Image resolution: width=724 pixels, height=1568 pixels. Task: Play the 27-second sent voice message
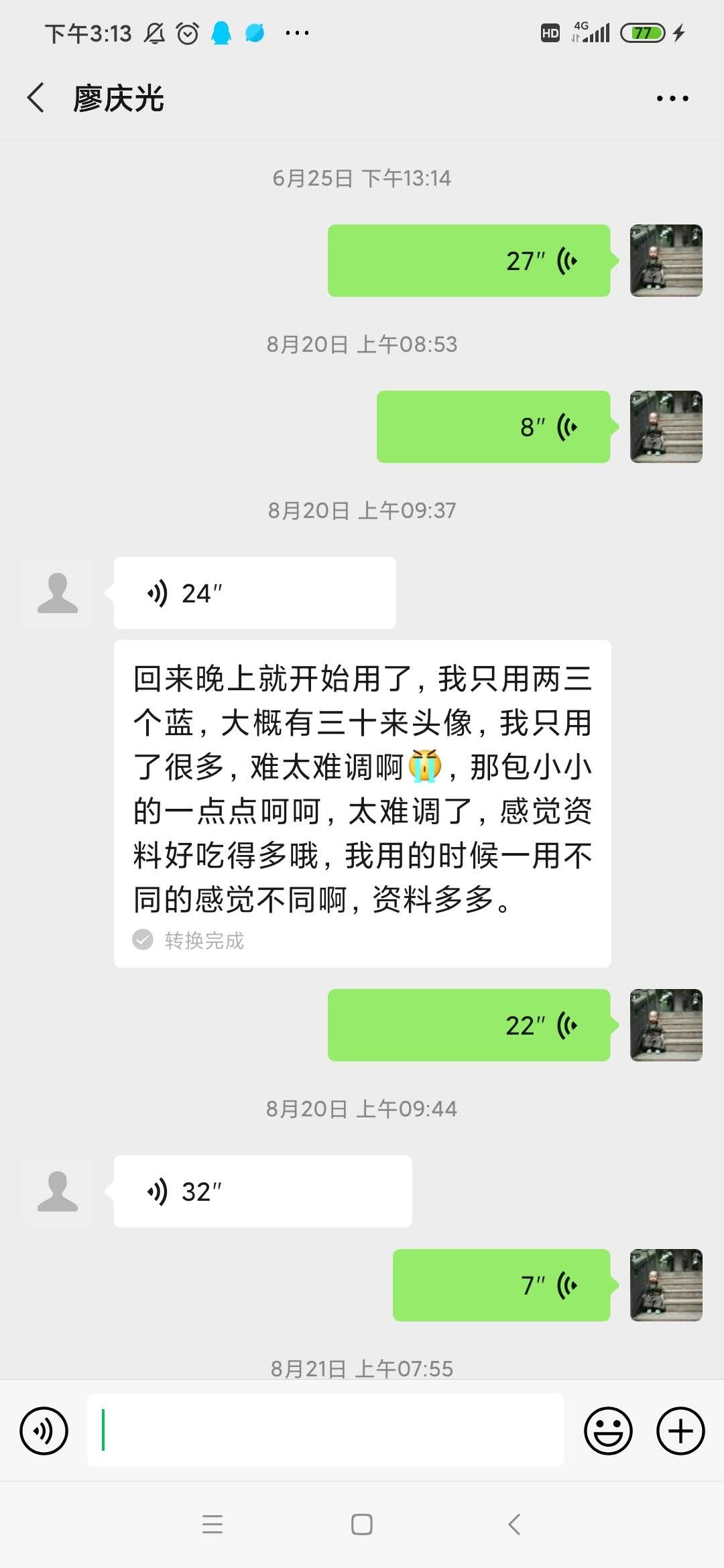coord(467,260)
